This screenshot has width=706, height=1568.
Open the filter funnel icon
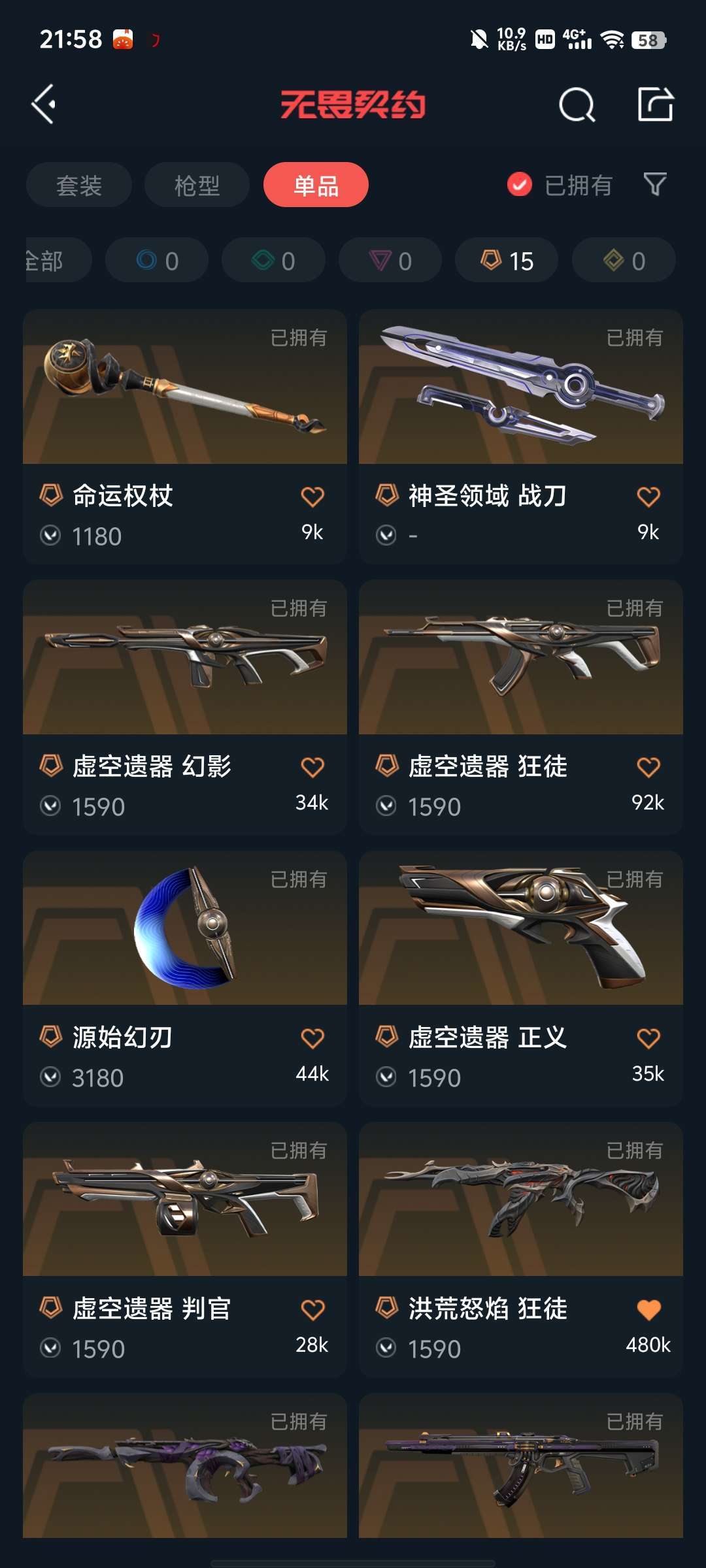[x=655, y=185]
